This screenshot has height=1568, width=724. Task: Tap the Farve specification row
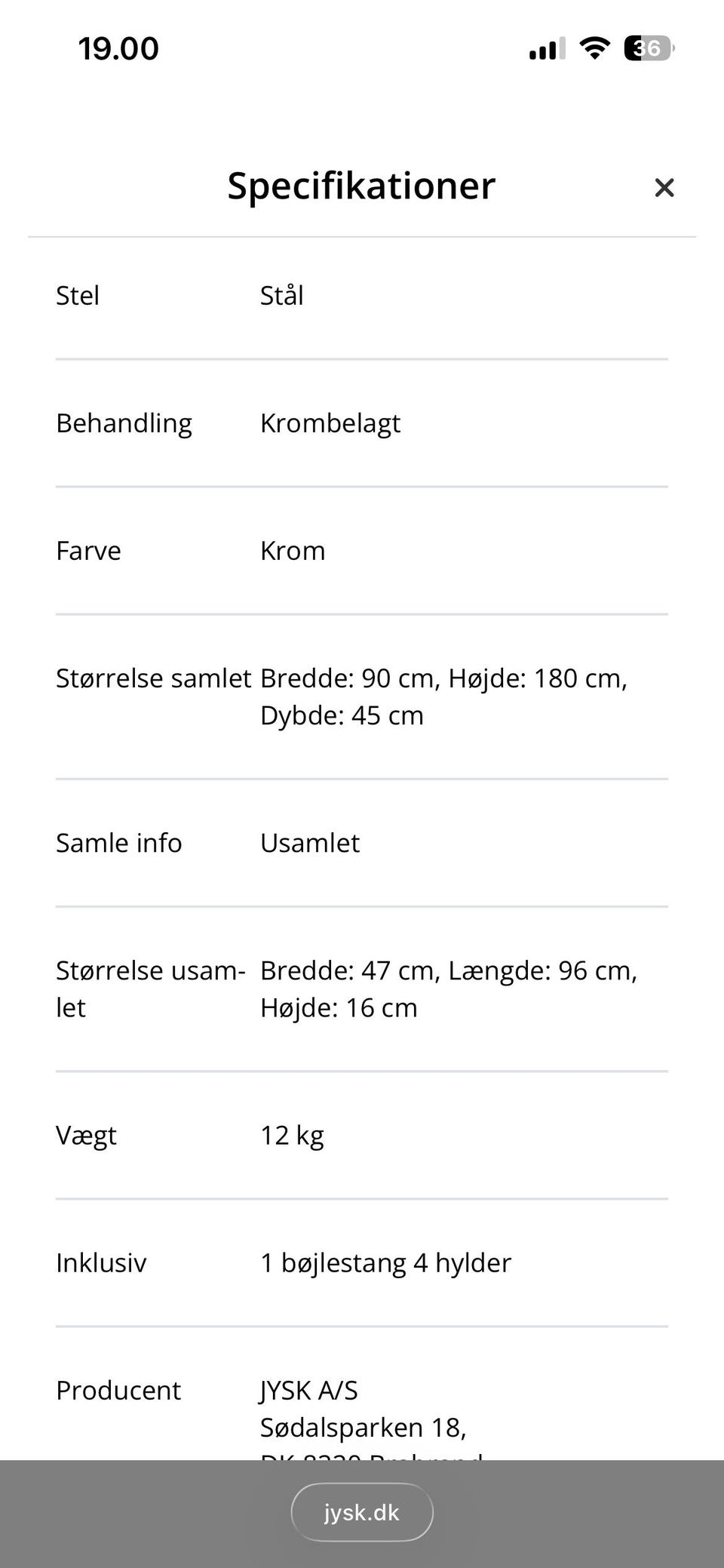pos(88,550)
